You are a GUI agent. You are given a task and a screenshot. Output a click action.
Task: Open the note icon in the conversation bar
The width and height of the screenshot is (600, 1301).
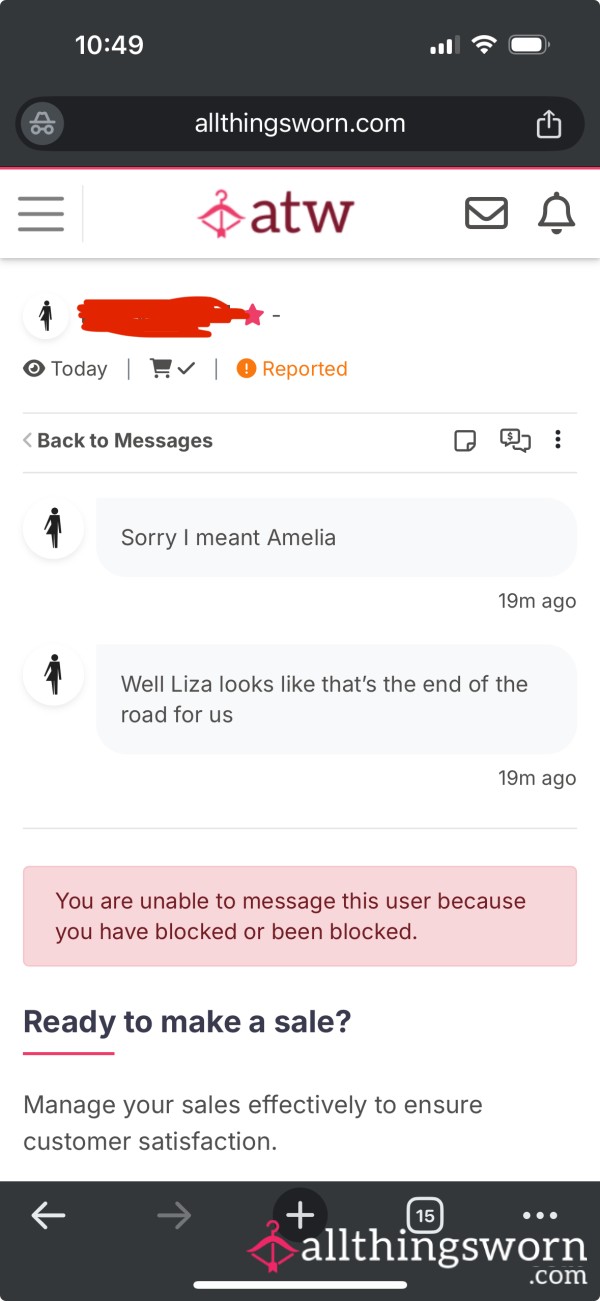pyautogui.click(x=465, y=440)
